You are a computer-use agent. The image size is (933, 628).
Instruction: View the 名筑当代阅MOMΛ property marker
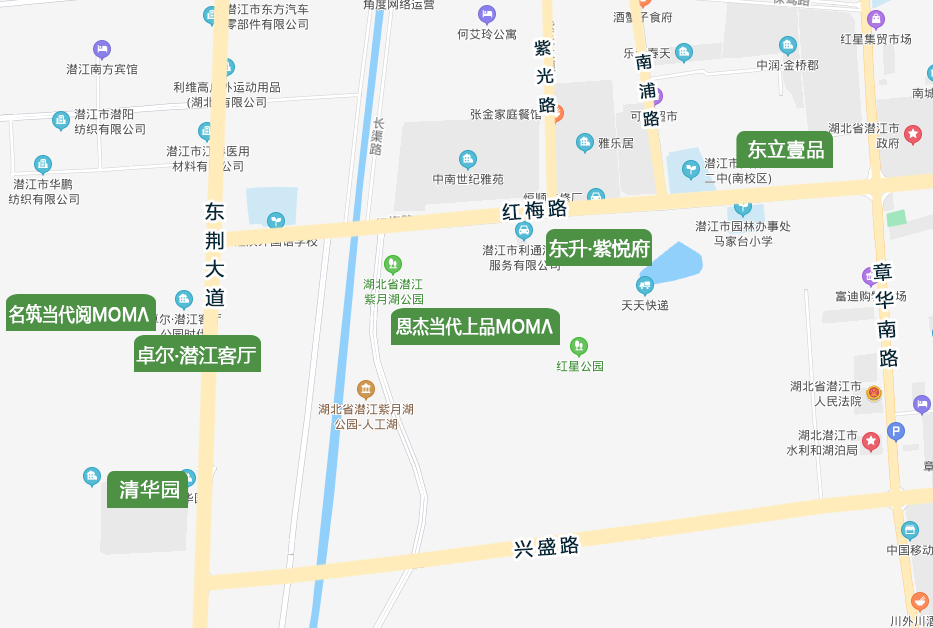click(80, 314)
